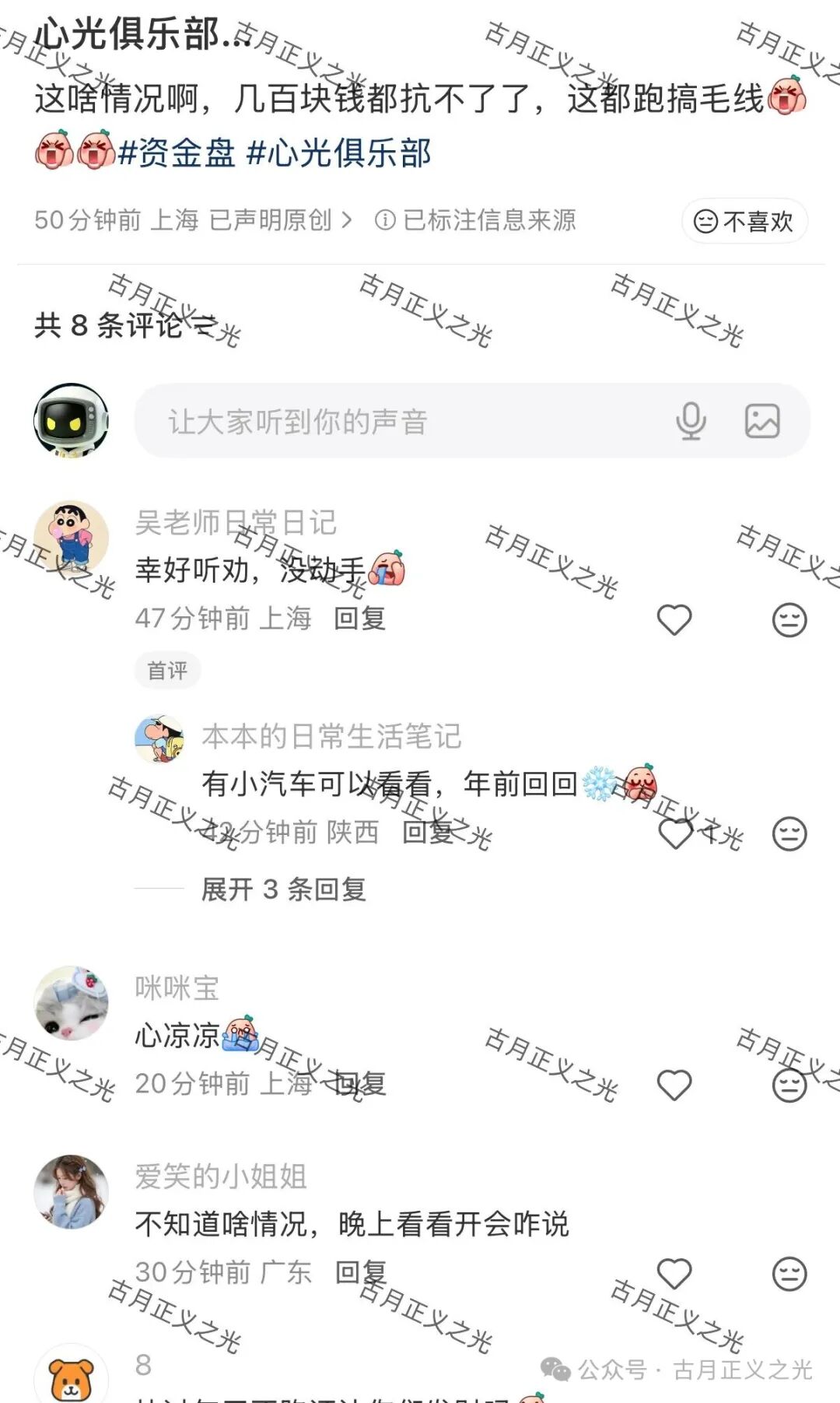
Task: Reply to 咪咪宝's comment
Action: tap(360, 1083)
